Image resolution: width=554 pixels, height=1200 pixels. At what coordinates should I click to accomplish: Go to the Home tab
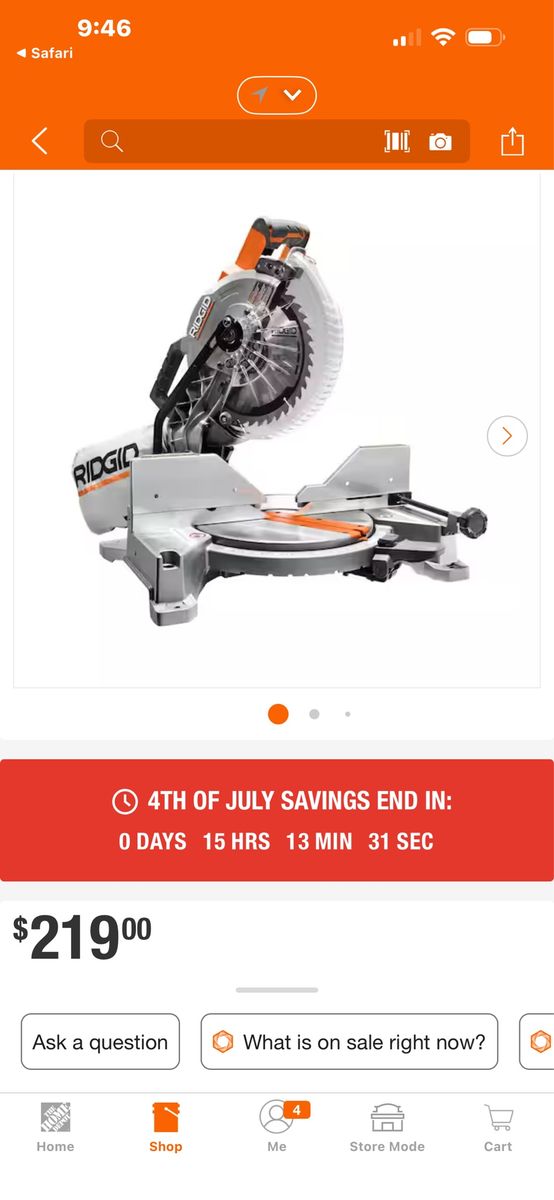pyautogui.click(x=55, y=1127)
